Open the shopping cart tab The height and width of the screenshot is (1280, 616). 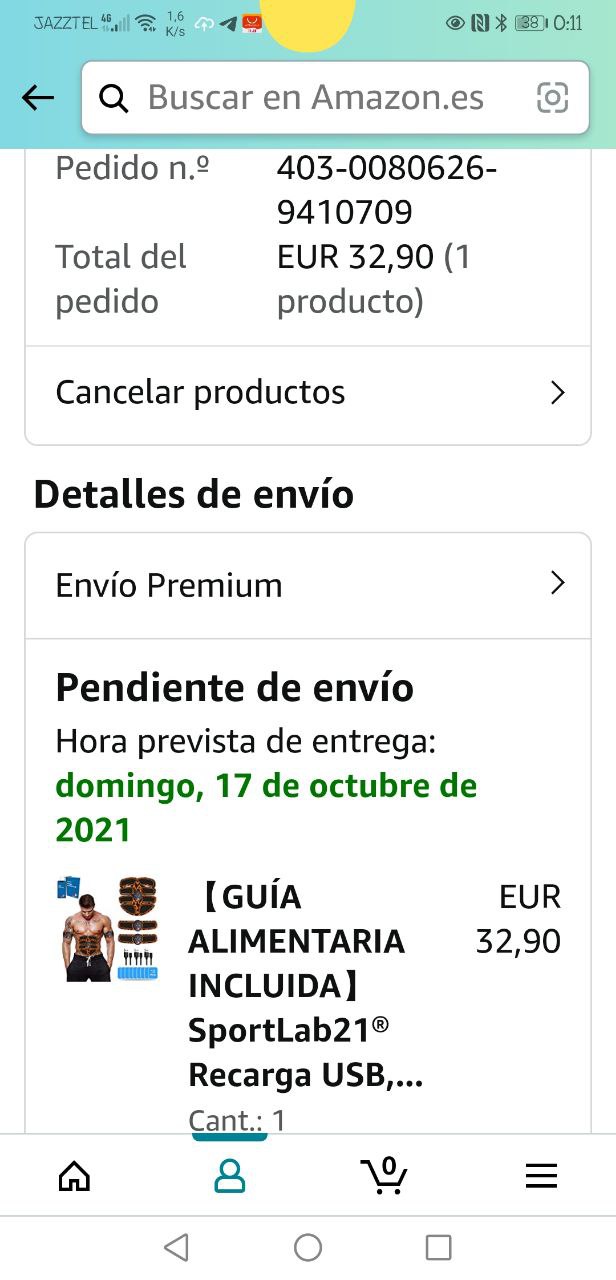[384, 1177]
